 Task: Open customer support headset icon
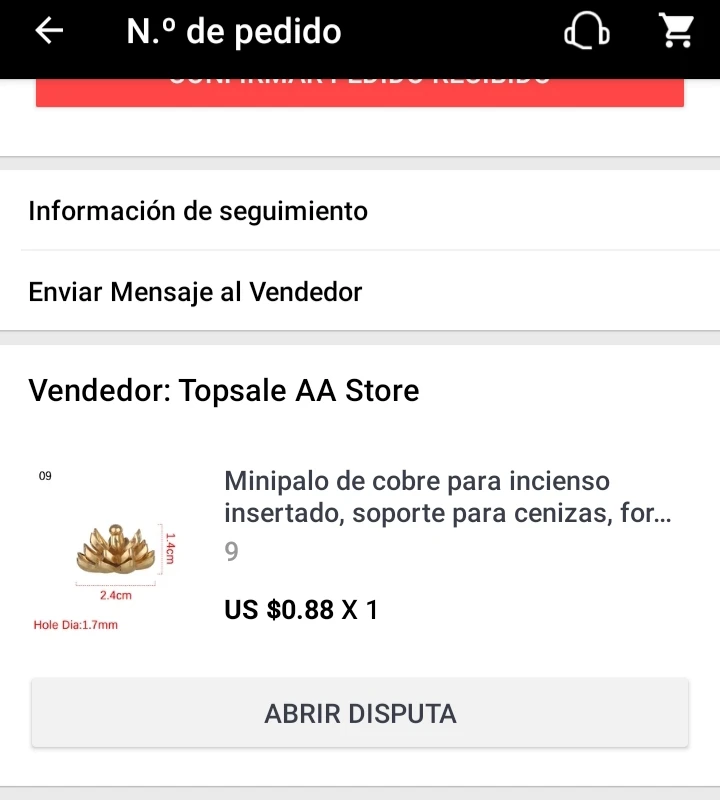pos(587,32)
